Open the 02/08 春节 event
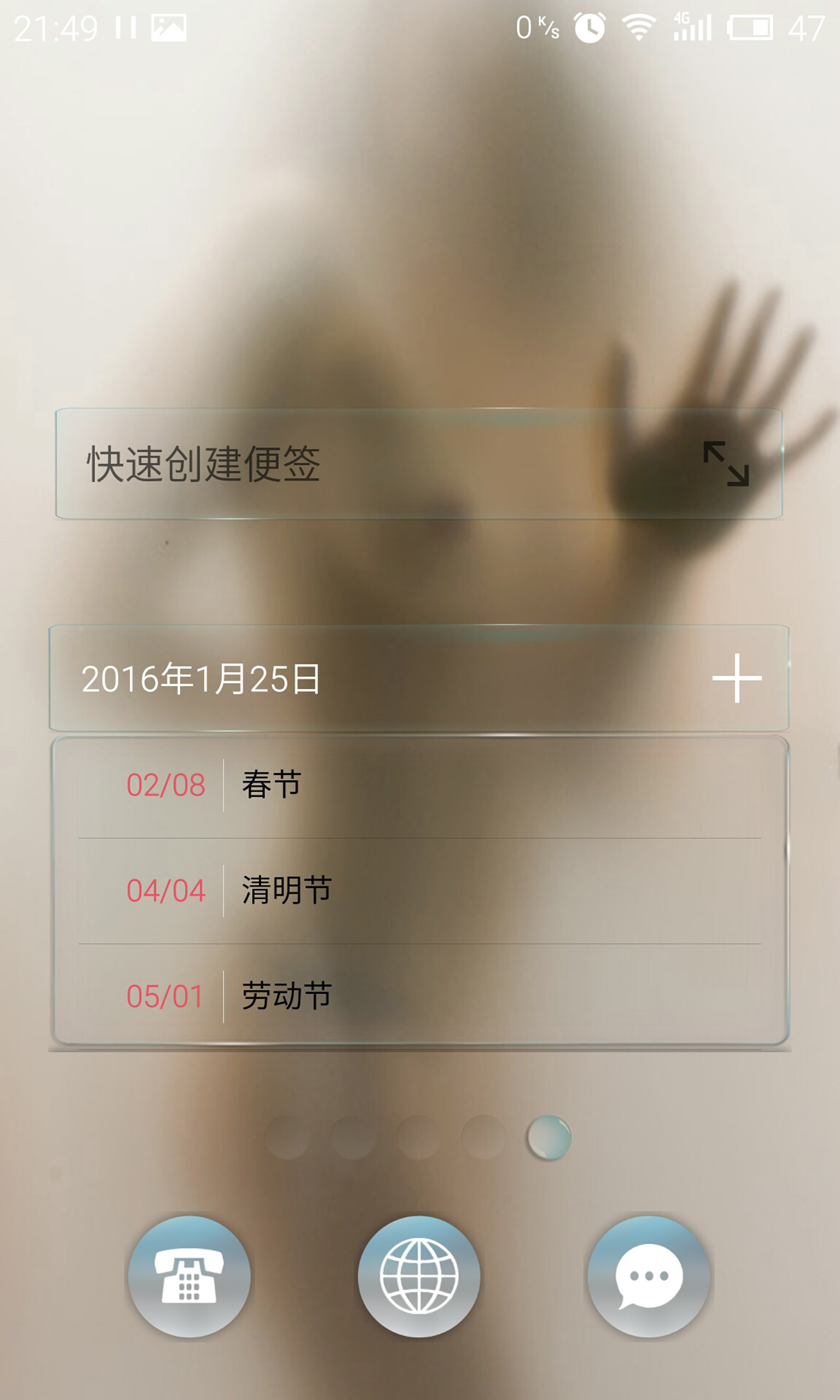 (x=419, y=785)
